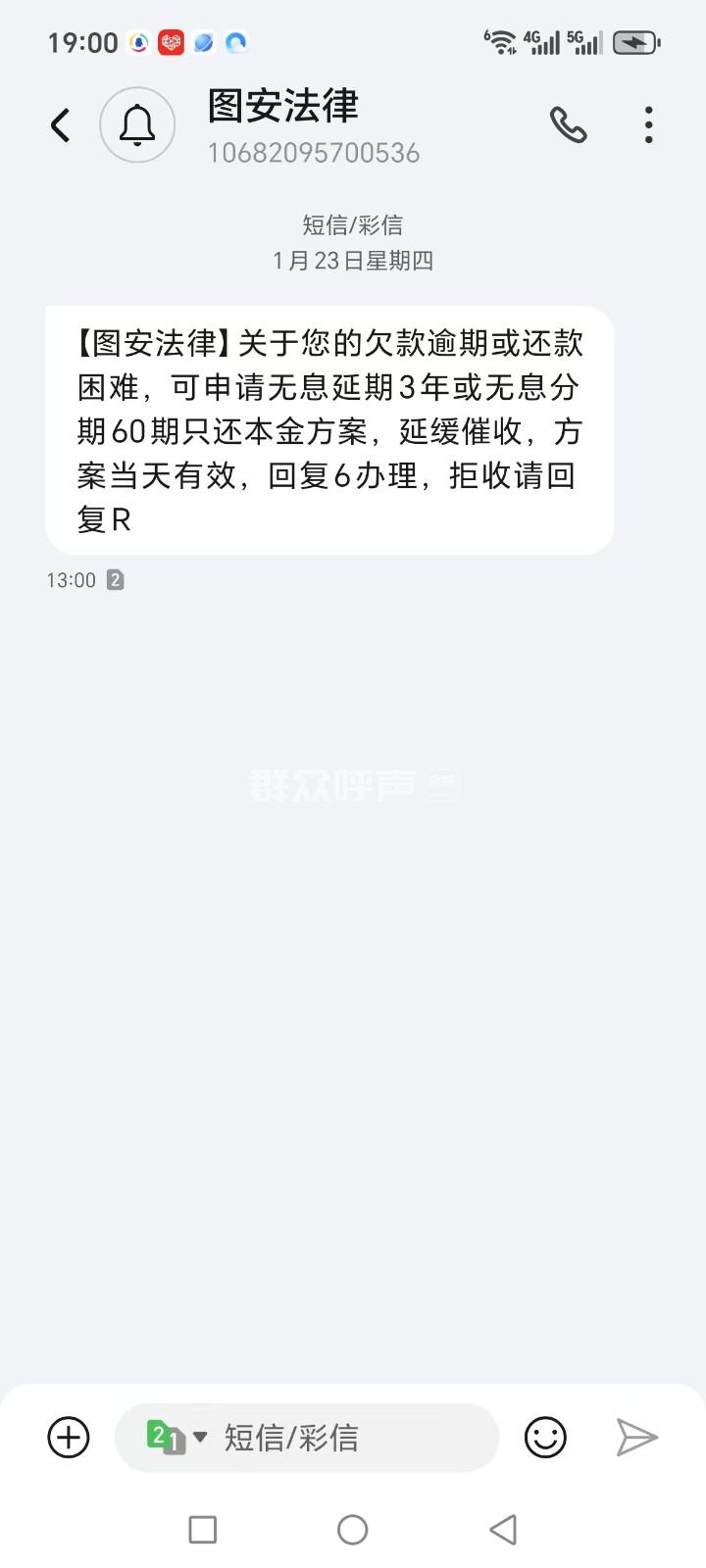Open recent apps from navigation bar
706x1568 pixels.
[x=203, y=1529]
